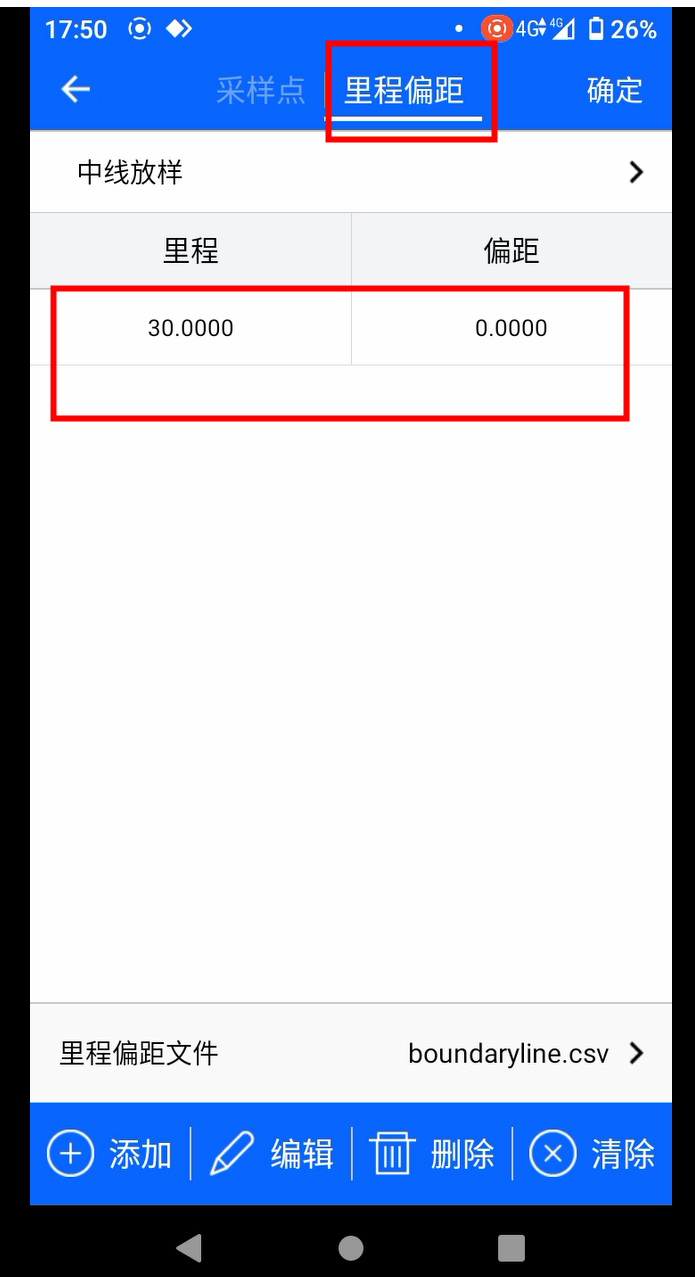Viewport: 695px width, 1277px height.
Task: Open recent apps from navigation bar
Action: click(x=511, y=1247)
